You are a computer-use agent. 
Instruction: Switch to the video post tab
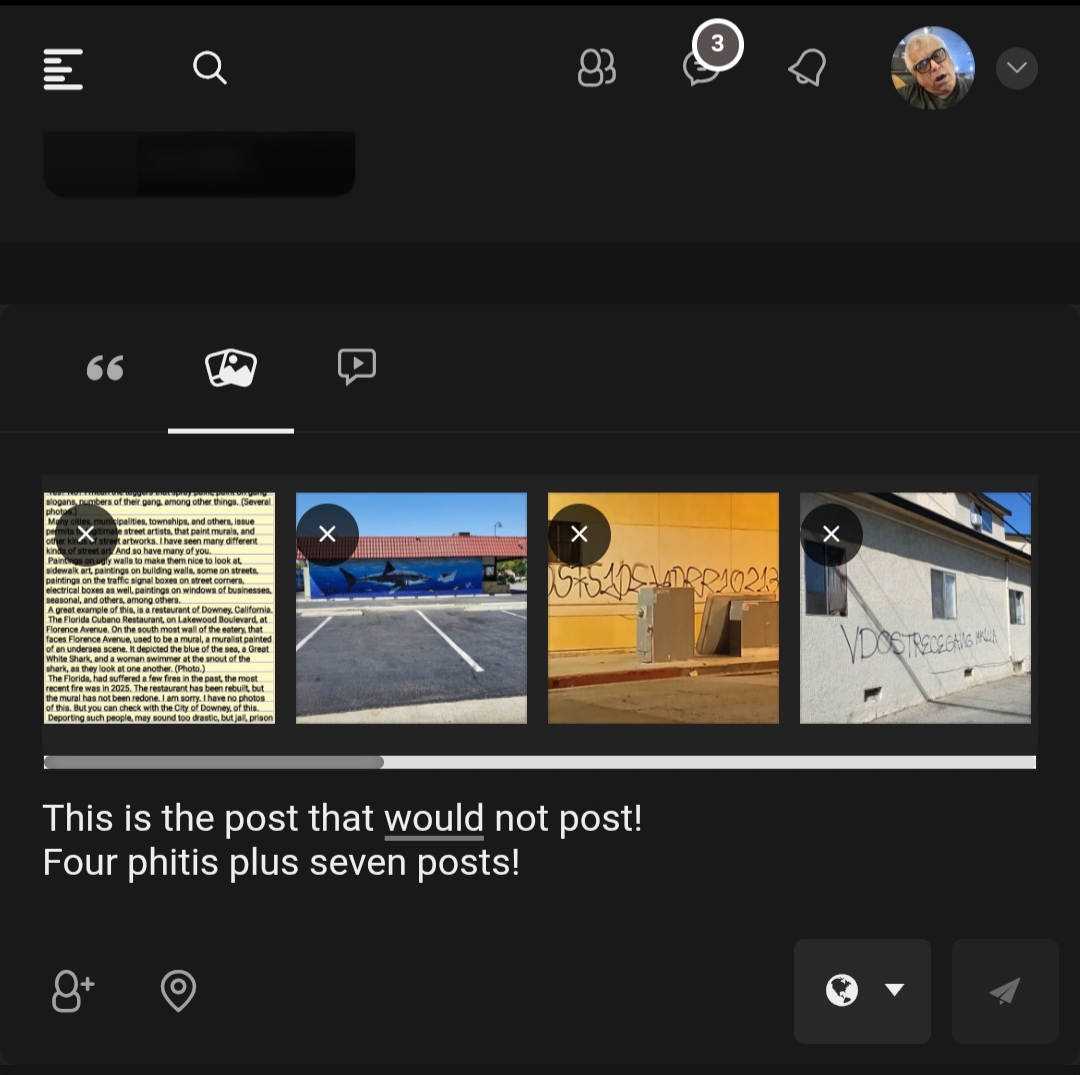coord(357,367)
